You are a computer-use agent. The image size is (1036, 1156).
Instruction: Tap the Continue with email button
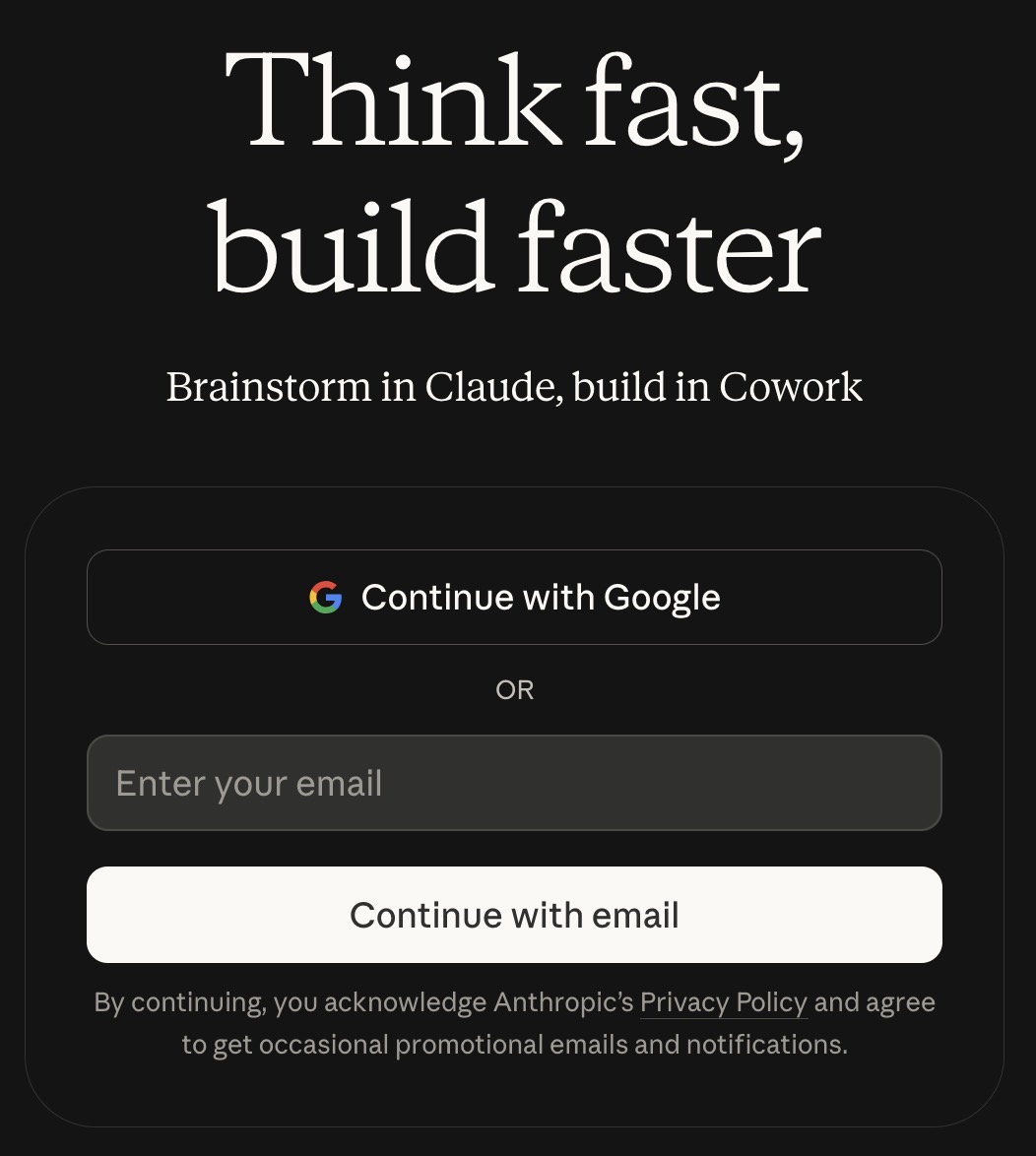coord(514,915)
